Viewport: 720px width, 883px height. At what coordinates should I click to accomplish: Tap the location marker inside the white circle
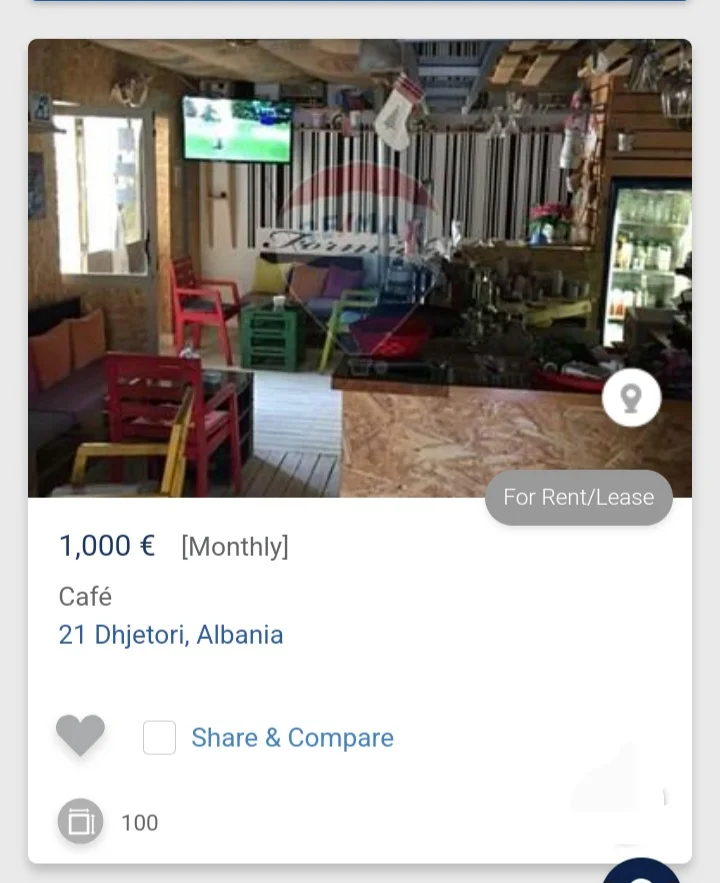(631, 397)
